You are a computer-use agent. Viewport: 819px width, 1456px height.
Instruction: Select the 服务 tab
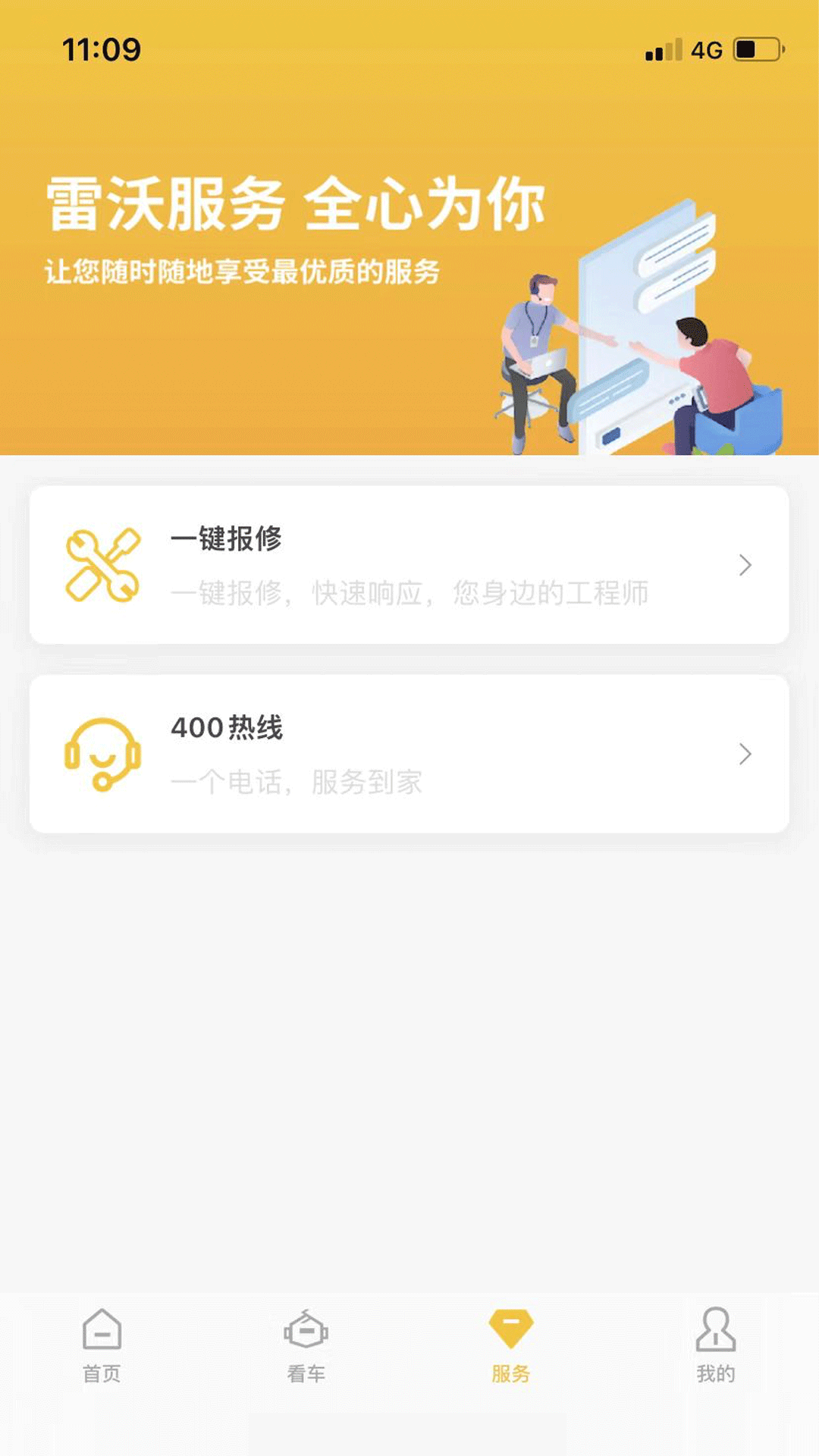click(x=510, y=1345)
